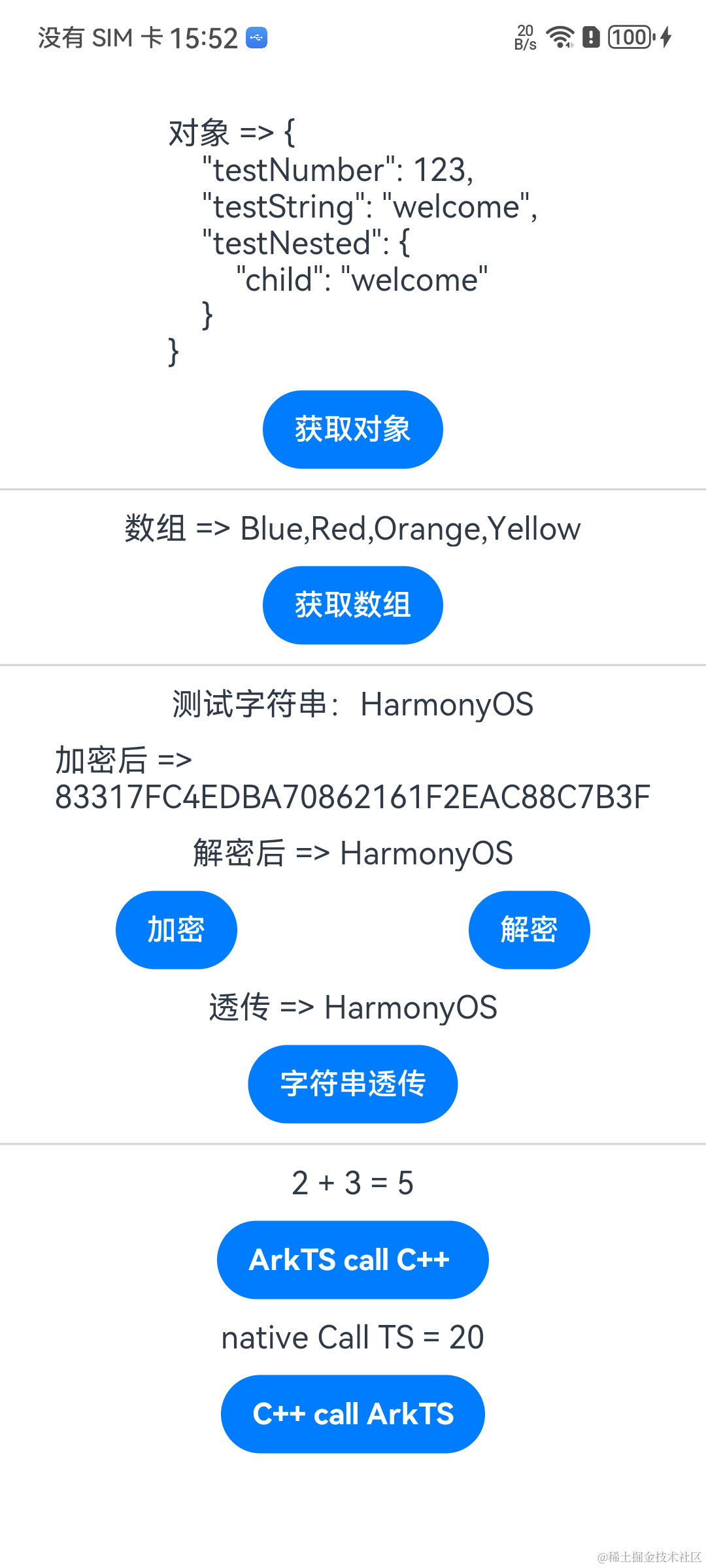
Task: Decrypt the string with 解密
Action: click(x=529, y=929)
